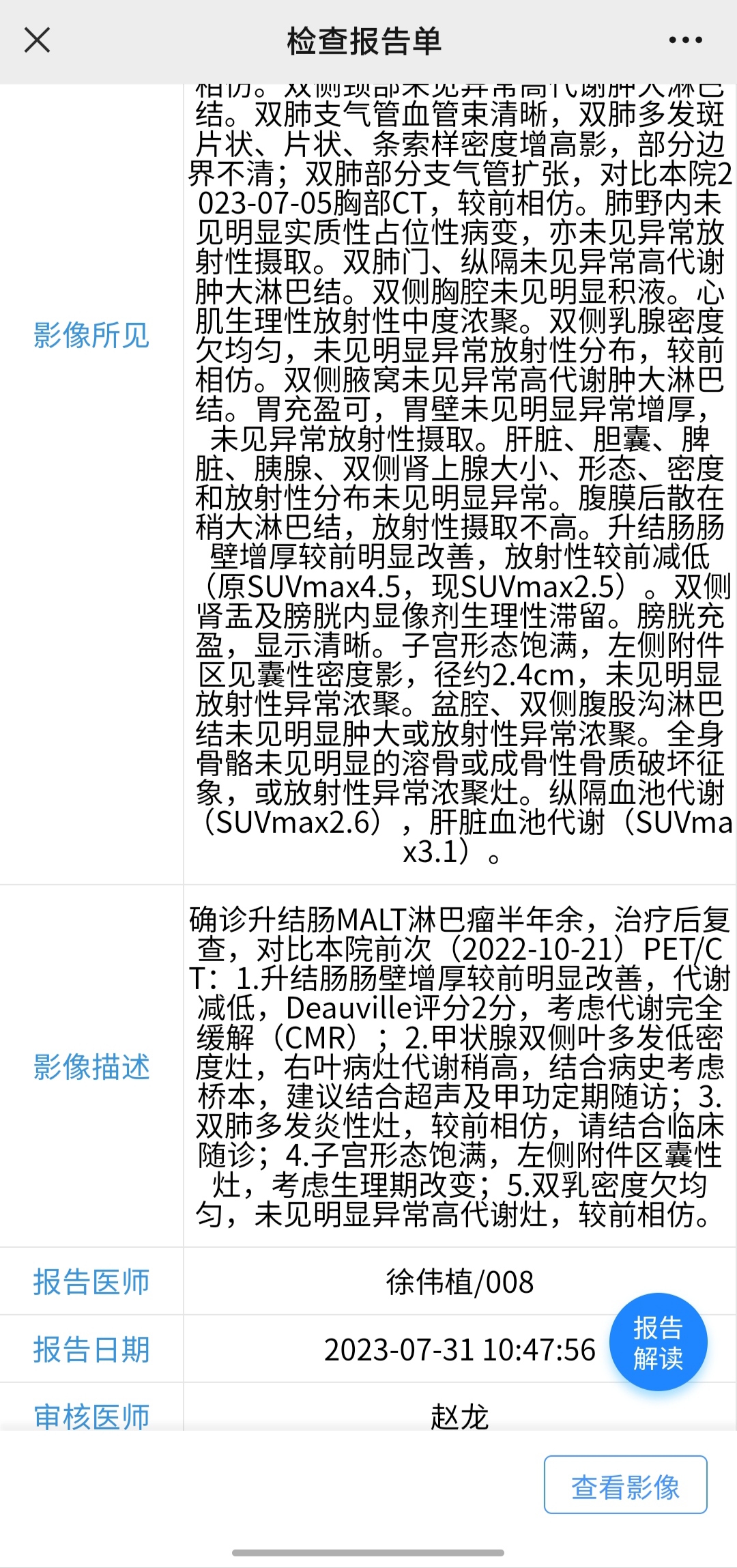Open the three-dot more options menu
Image resolution: width=737 pixels, height=1568 pixels.
coord(685,40)
